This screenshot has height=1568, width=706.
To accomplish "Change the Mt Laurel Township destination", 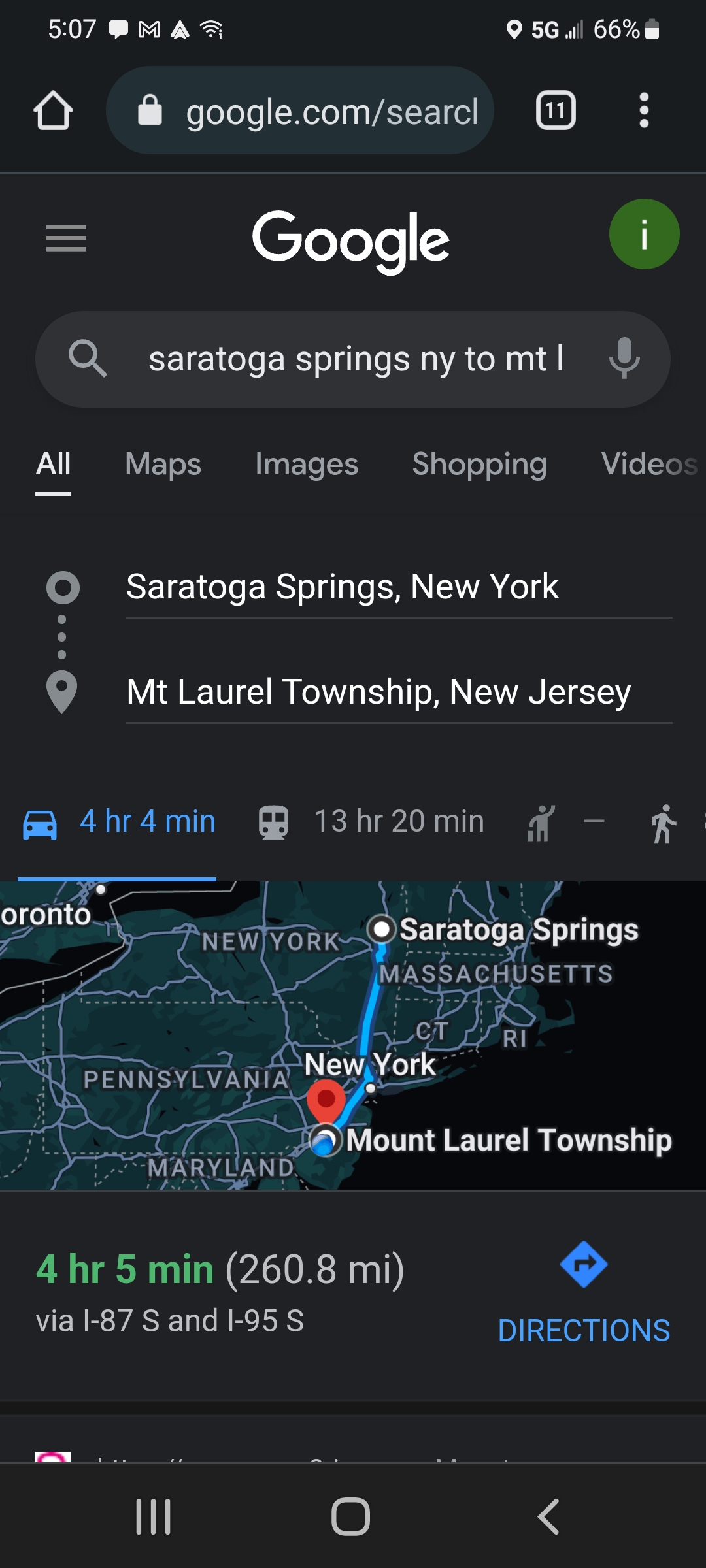I will coord(397,692).
